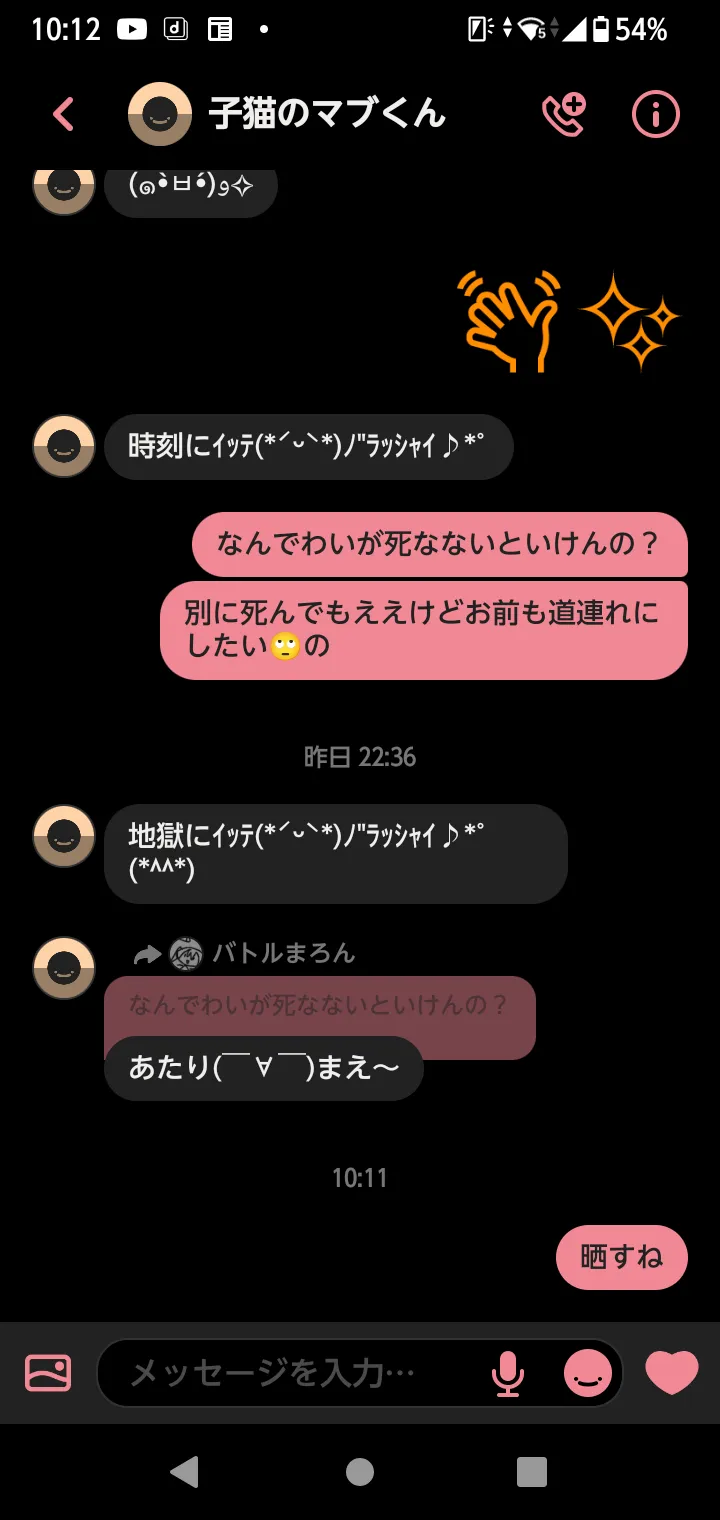Screen dimensions: 720x1520
Task: Open 子猫のマブくん profile from the header avatar
Action: point(160,114)
